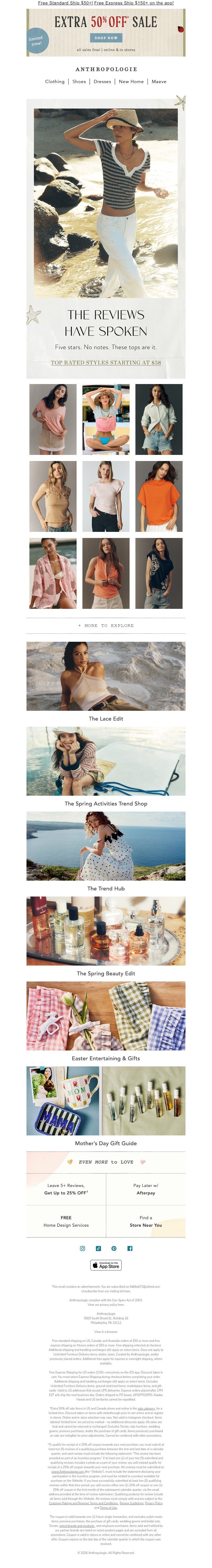Image resolution: width=212 pixels, height=1568 pixels.
Task: Open the Maeve category link
Action: click(158, 81)
